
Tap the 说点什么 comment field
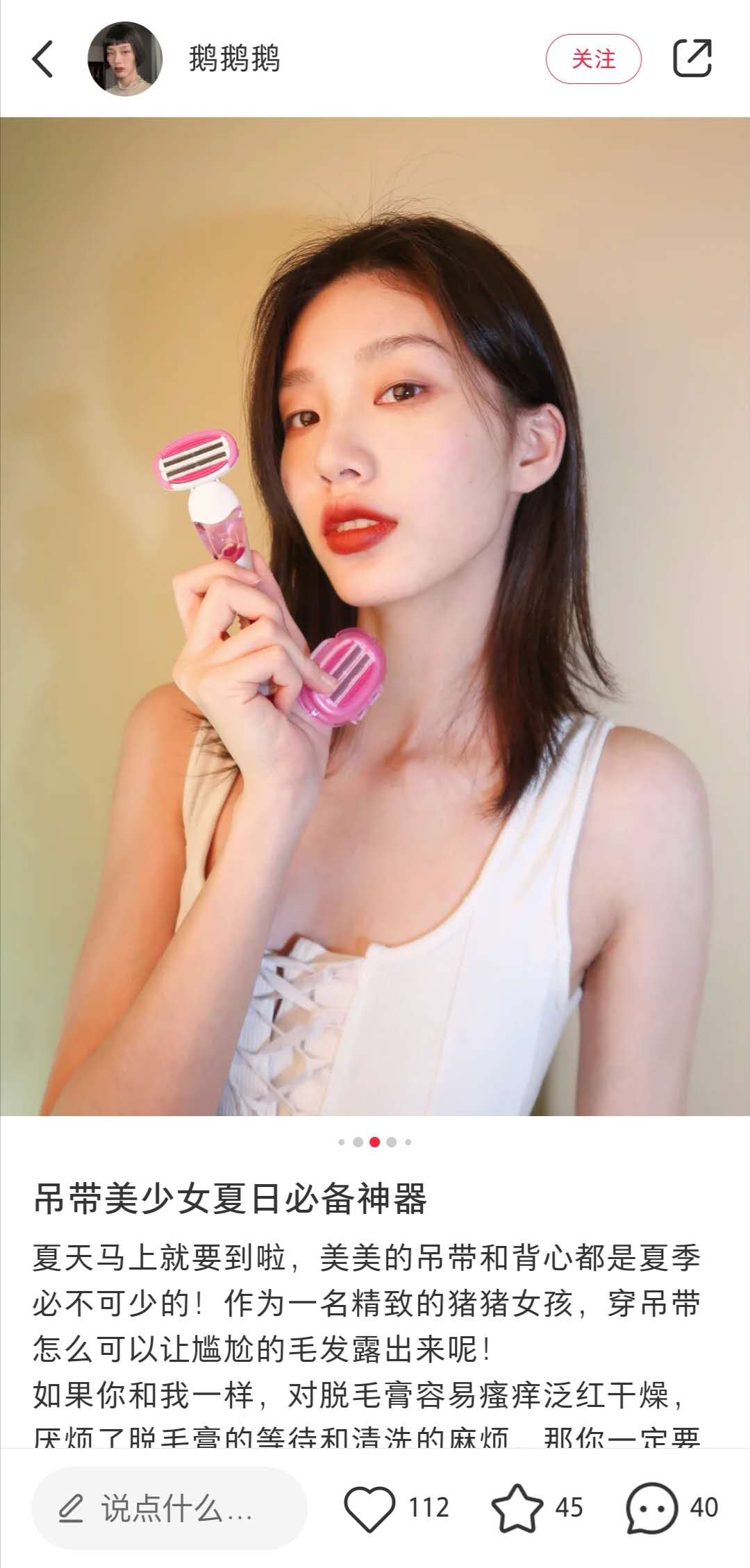tap(169, 1508)
